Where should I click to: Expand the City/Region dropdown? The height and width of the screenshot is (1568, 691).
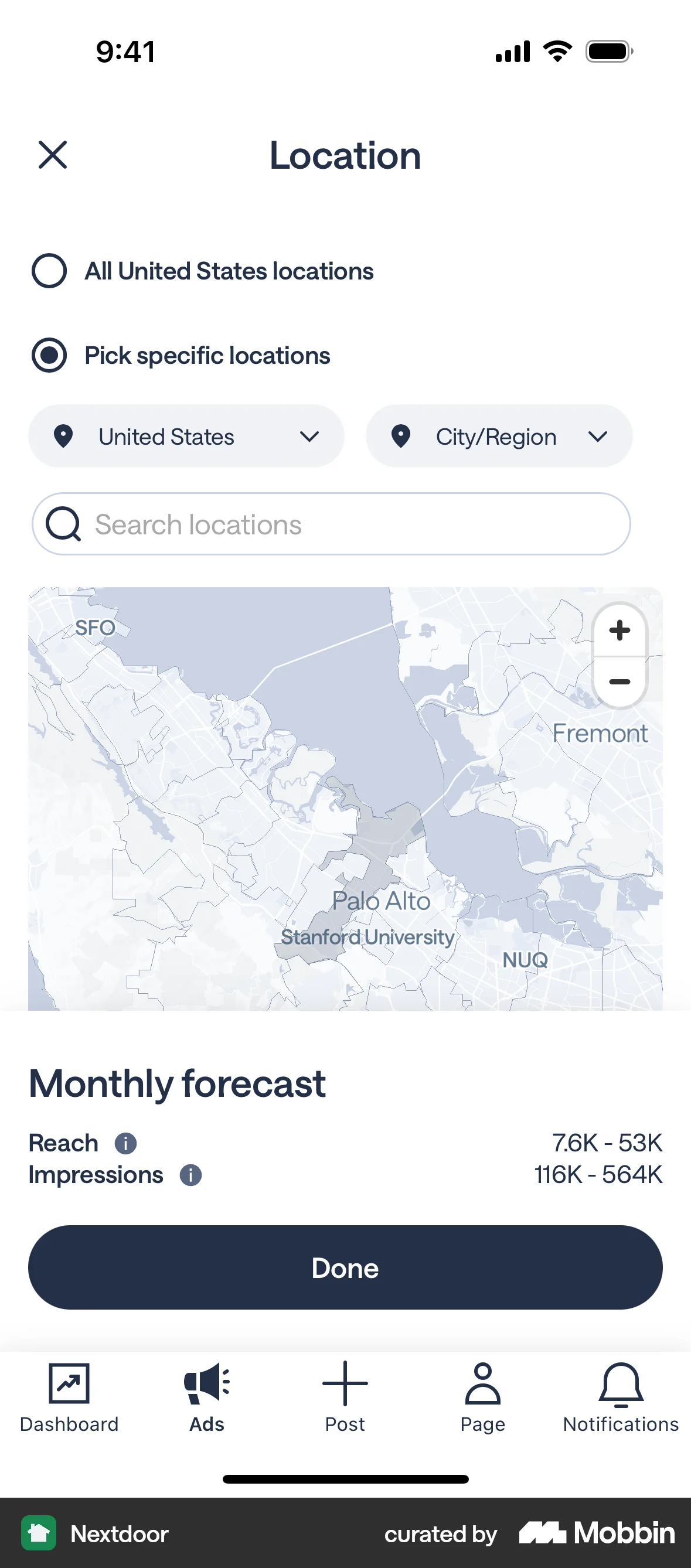click(499, 437)
